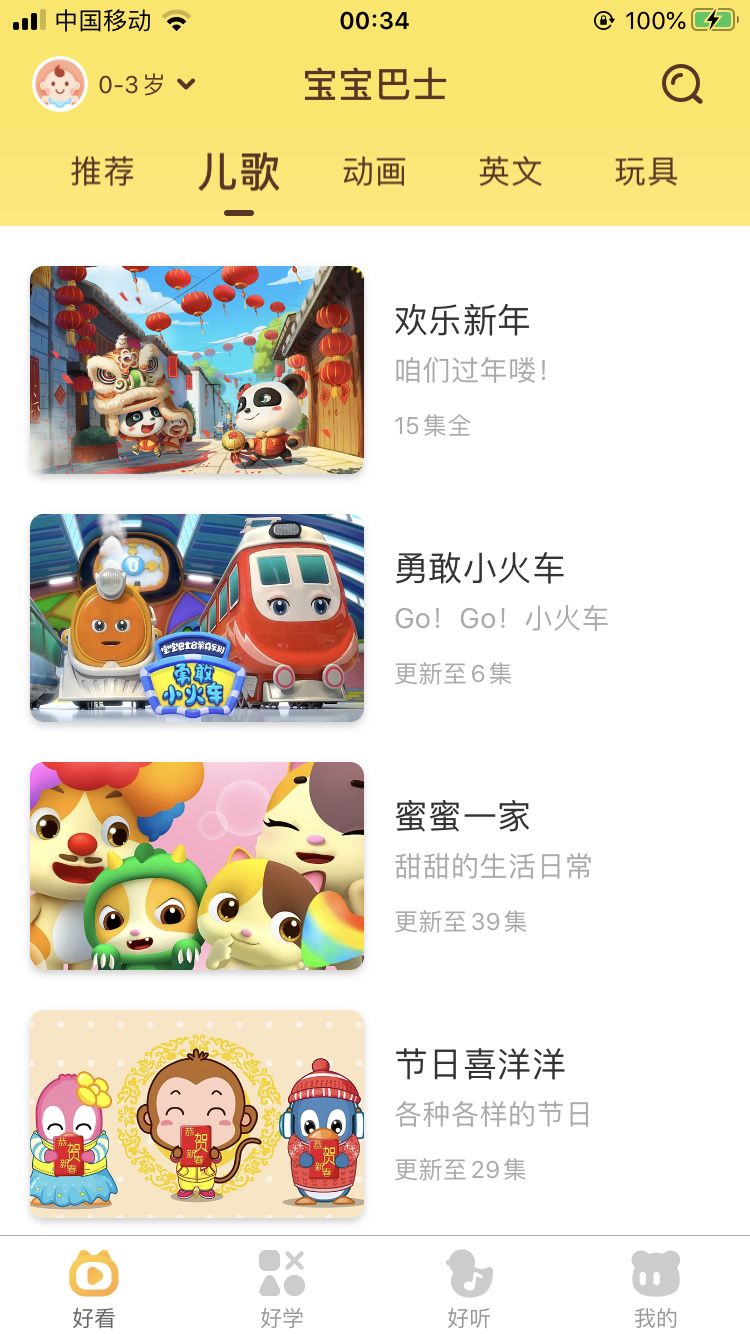This screenshot has height=1334, width=750.
Task: Tap the baby avatar icon top left
Action: pyautogui.click(x=59, y=85)
